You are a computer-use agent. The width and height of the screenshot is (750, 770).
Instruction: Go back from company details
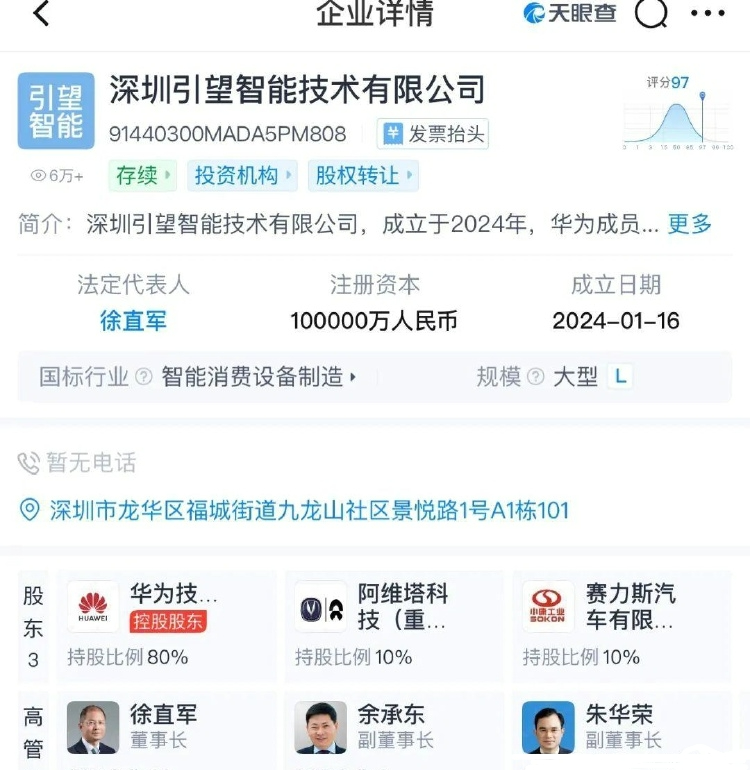point(41,14)
